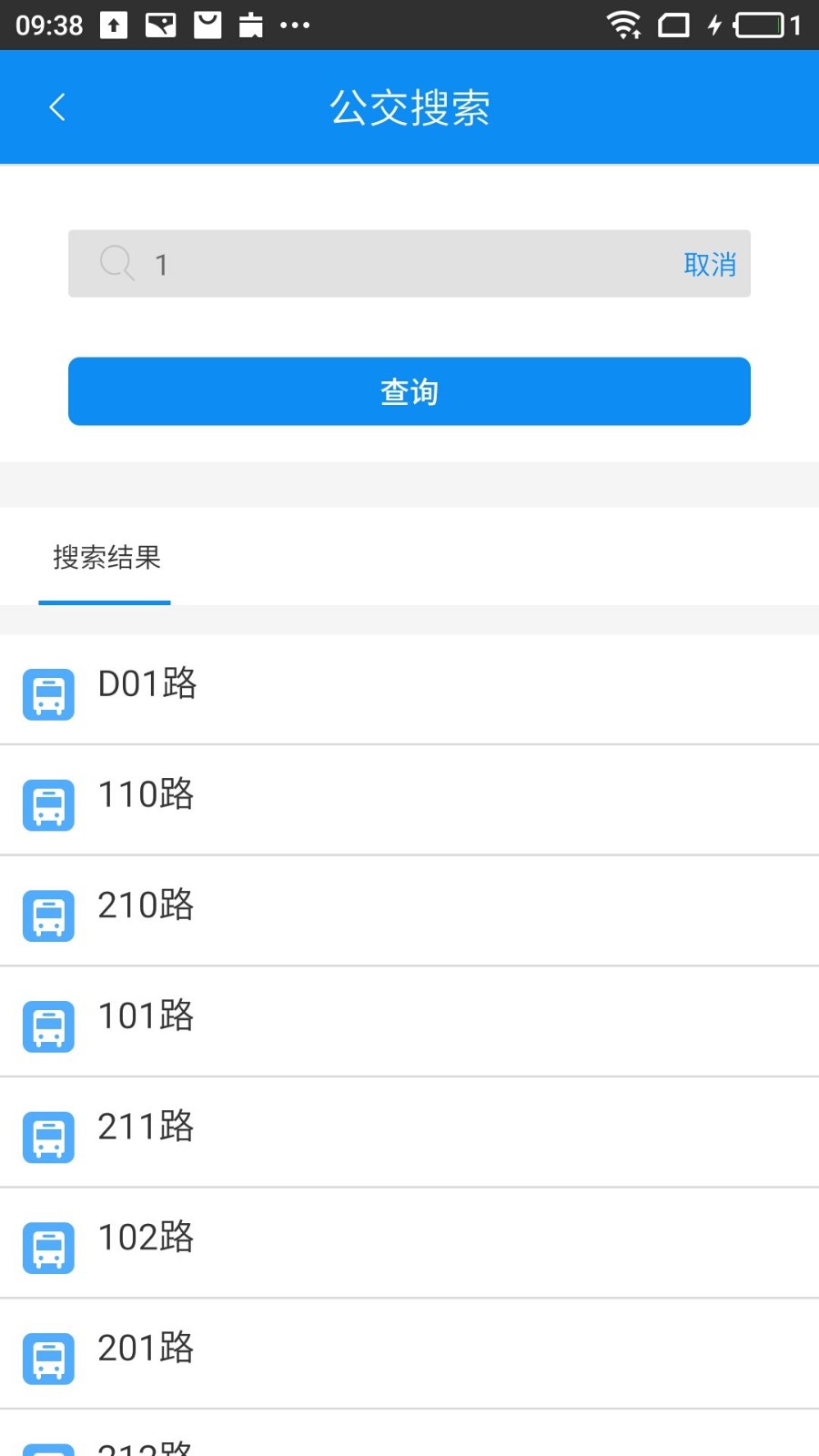Viewport: 819px width, 1456px height.
Task: Click the Wi-Fi icon in the status bar
Action: click(x=624, y=25)
